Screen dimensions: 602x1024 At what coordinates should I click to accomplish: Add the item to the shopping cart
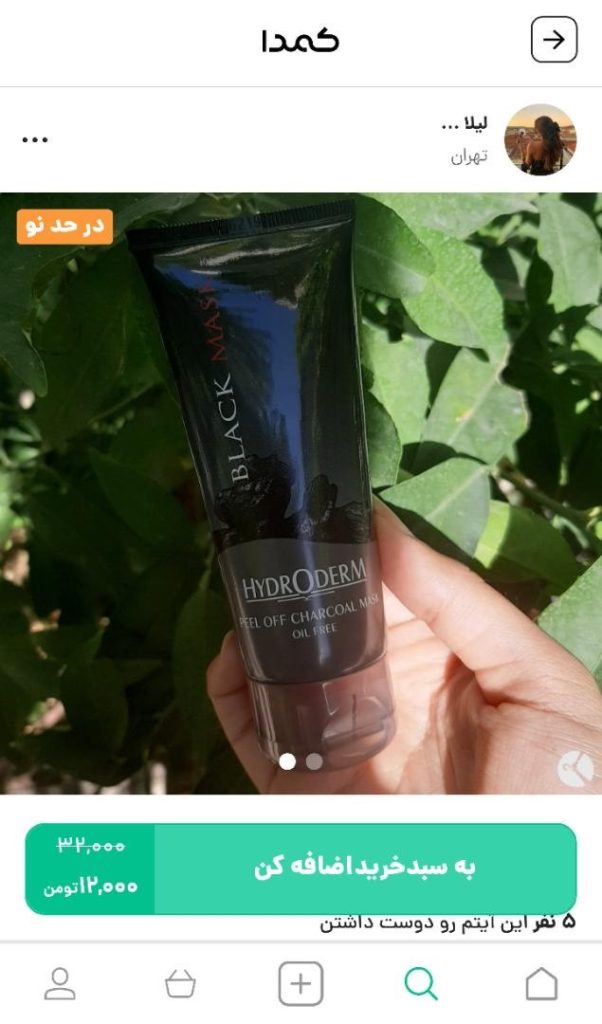(x=365, y=868)
